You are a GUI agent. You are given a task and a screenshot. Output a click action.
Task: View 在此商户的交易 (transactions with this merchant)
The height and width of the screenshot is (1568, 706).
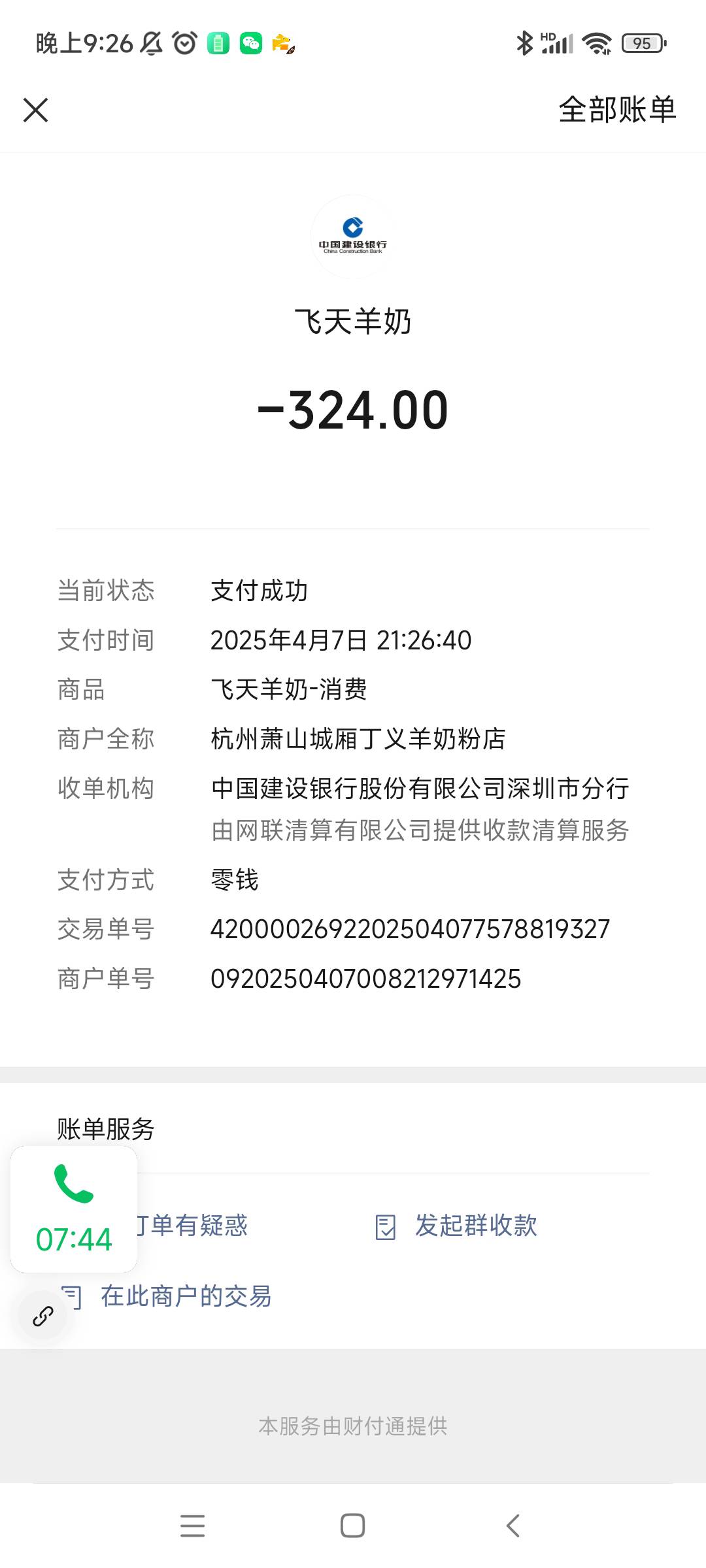185,1296
